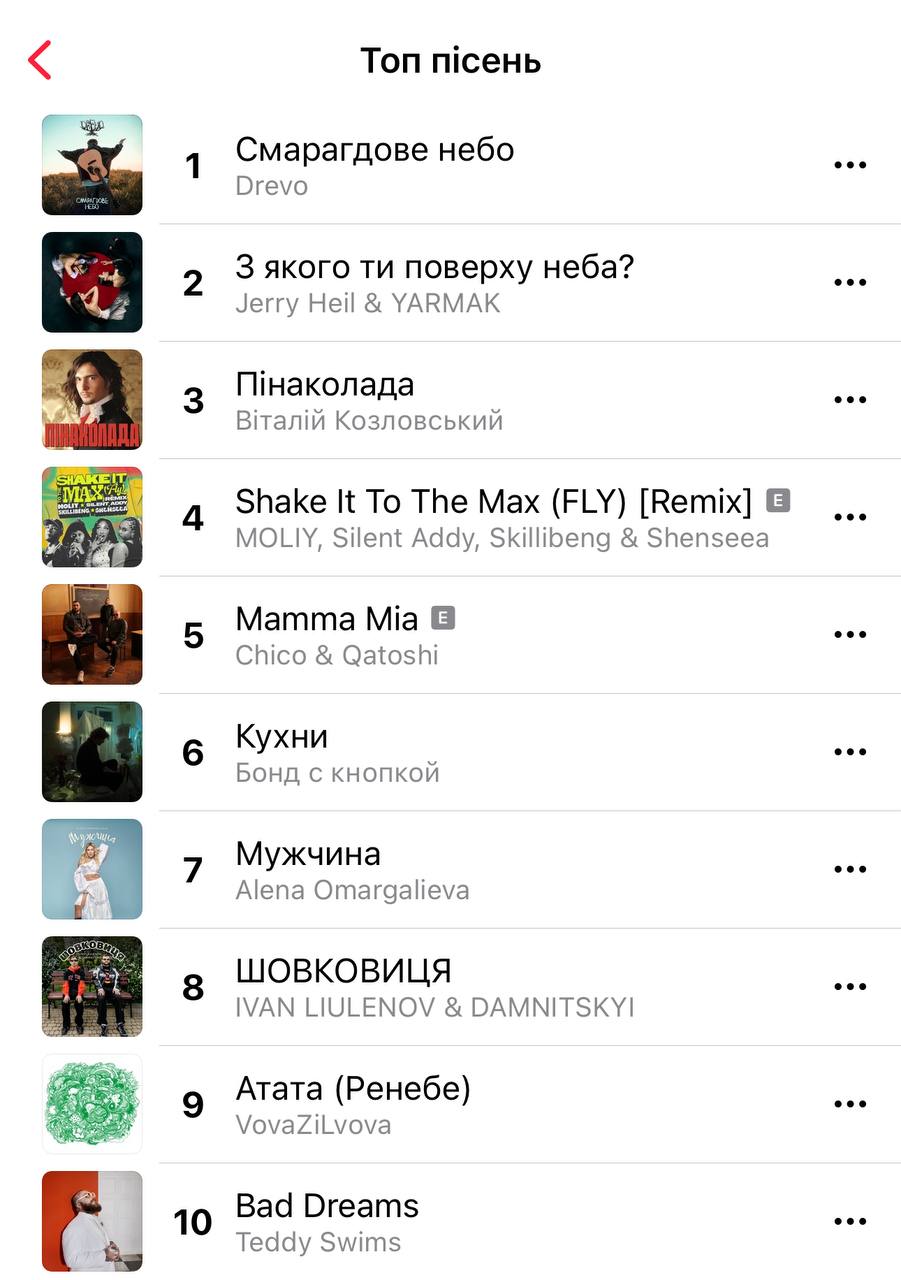901x1280 pixels.
Task: Open more options for Смарагдове небо
Action: pyautogui.click(x=849, y=166)
